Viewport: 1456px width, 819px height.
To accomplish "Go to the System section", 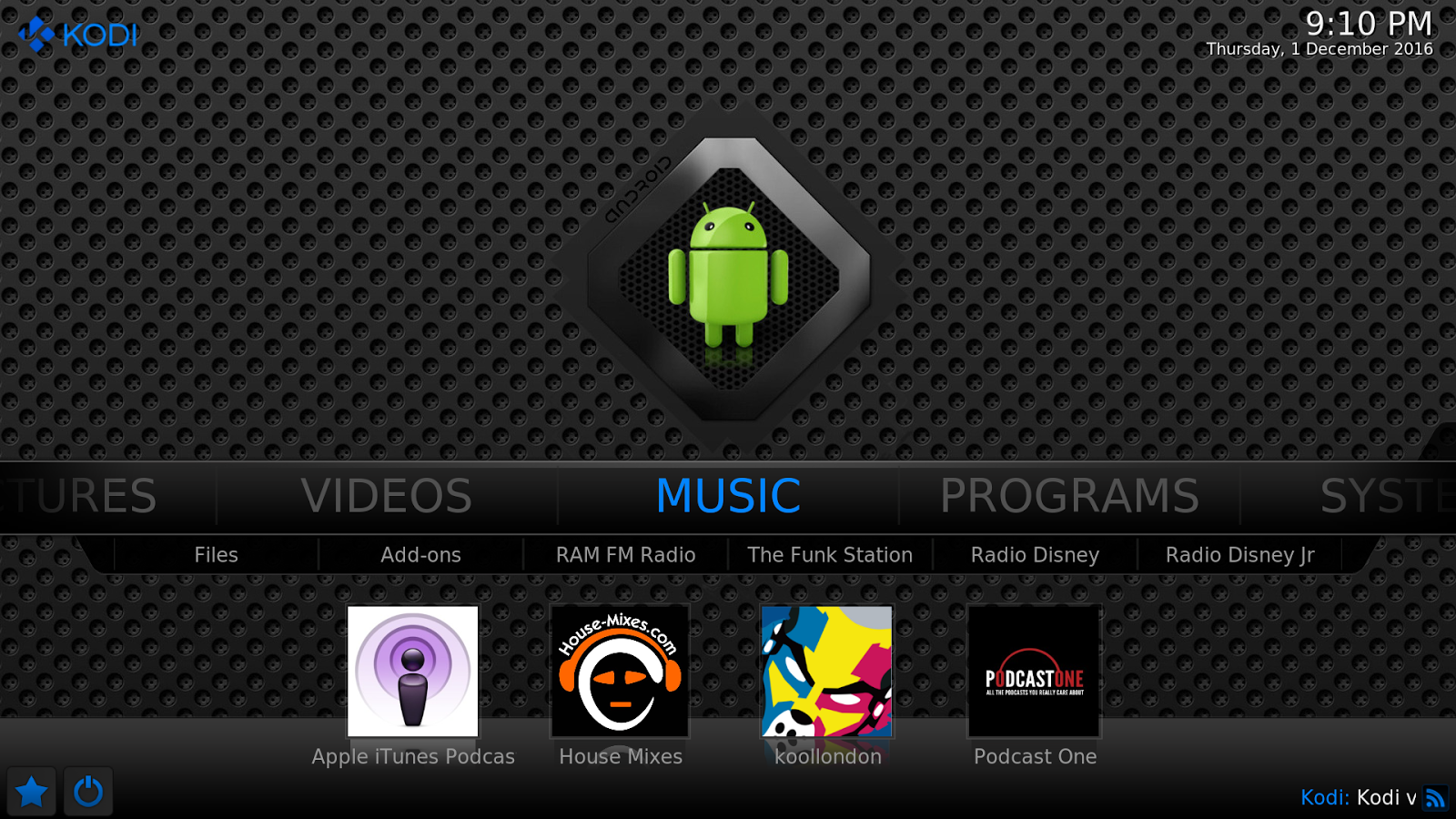I will [1383, 496].
